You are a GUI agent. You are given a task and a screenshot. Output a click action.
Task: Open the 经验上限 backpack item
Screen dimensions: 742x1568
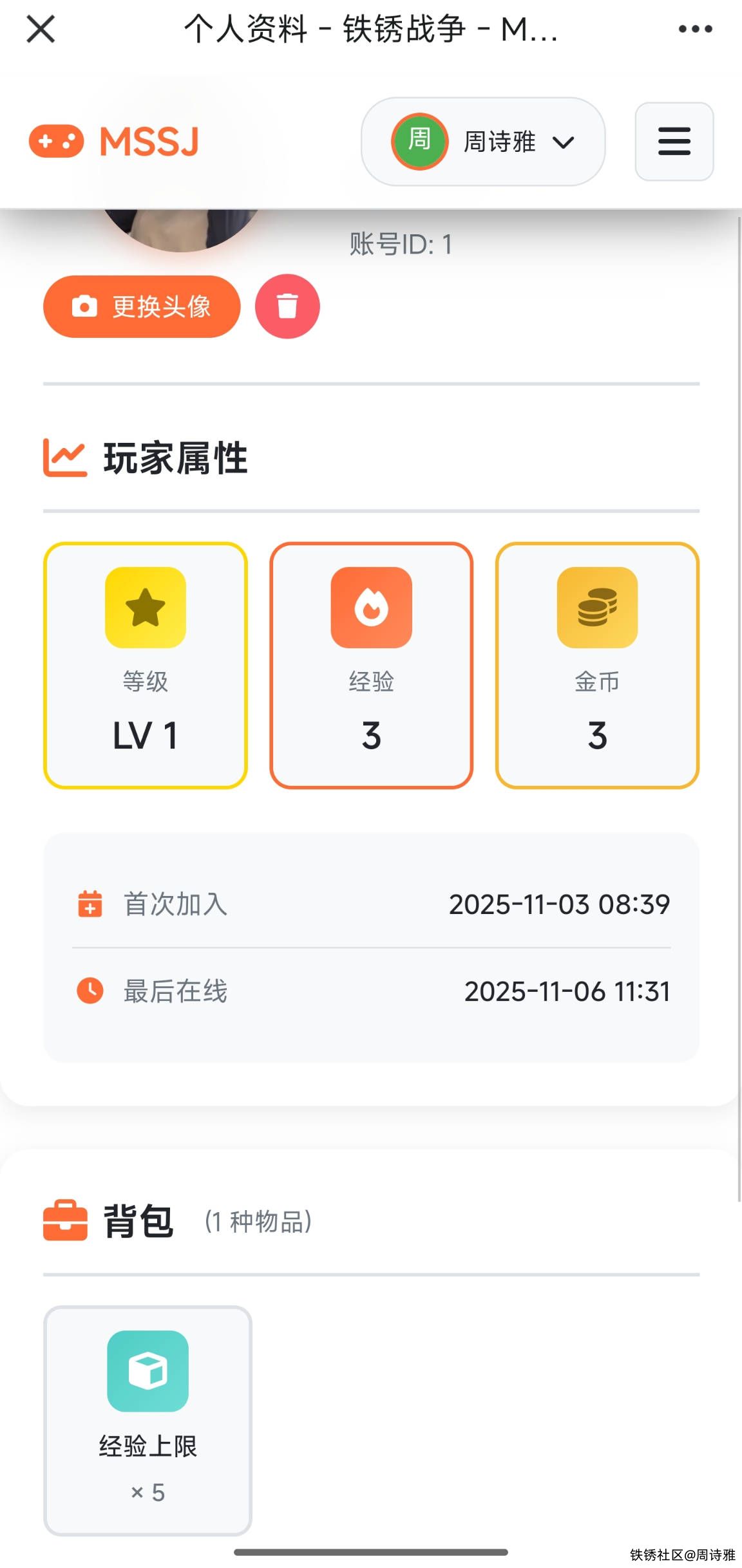click(147, 1419)
